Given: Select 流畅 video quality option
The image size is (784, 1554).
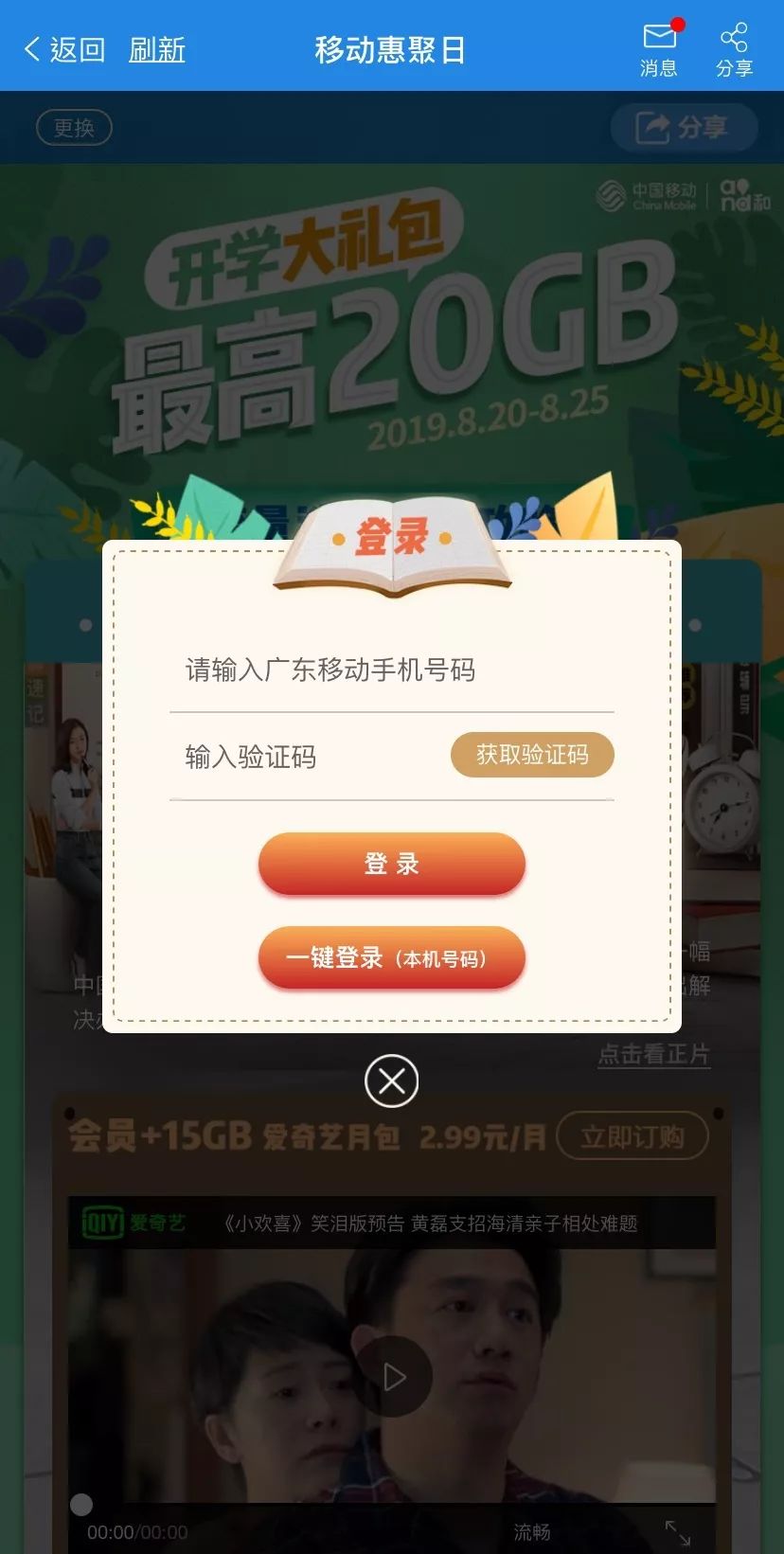Looking at the screenshot, I should coord(530,1530).
